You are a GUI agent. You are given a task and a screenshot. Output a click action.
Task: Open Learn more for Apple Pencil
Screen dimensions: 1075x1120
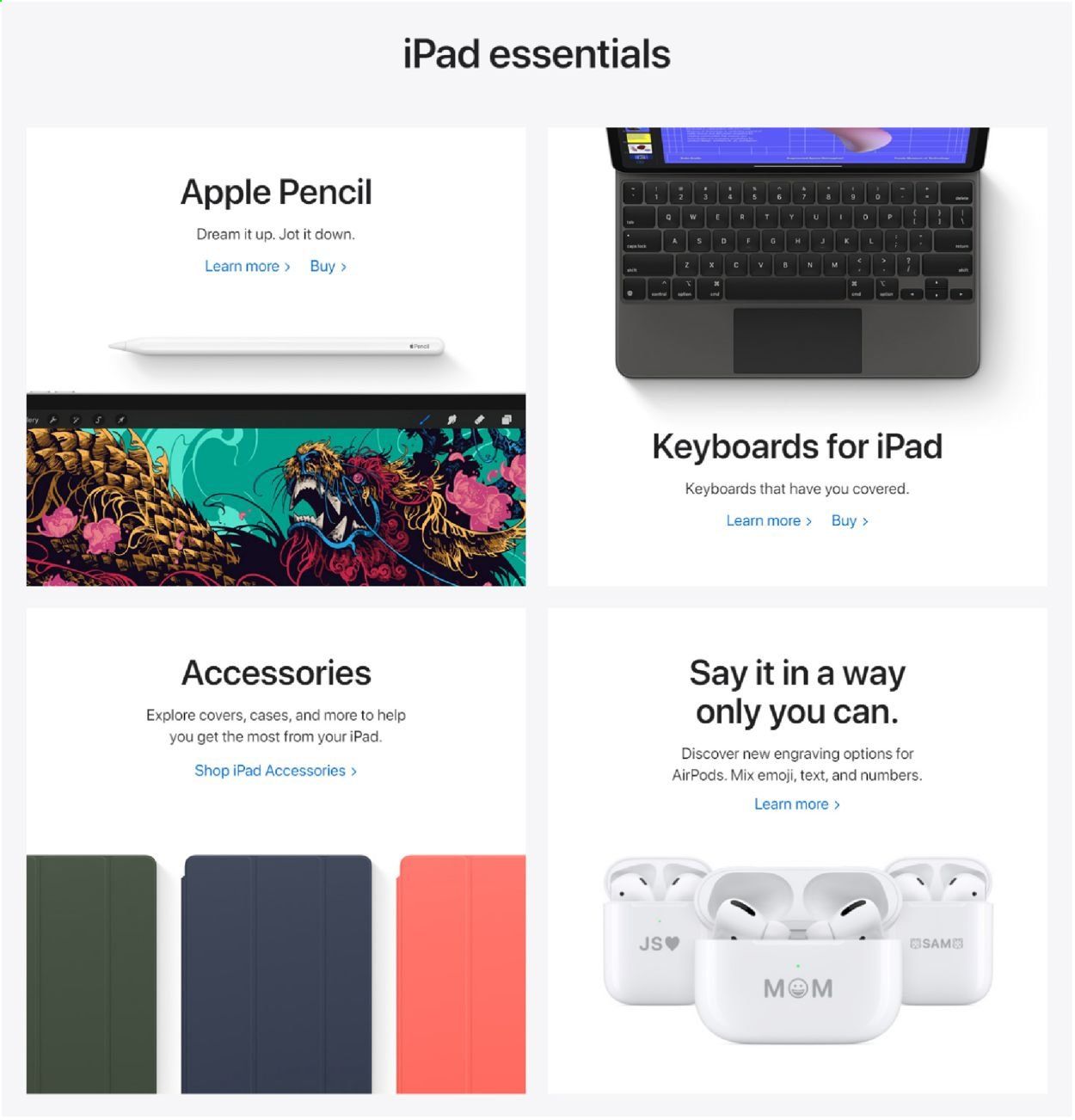point(247,267)
